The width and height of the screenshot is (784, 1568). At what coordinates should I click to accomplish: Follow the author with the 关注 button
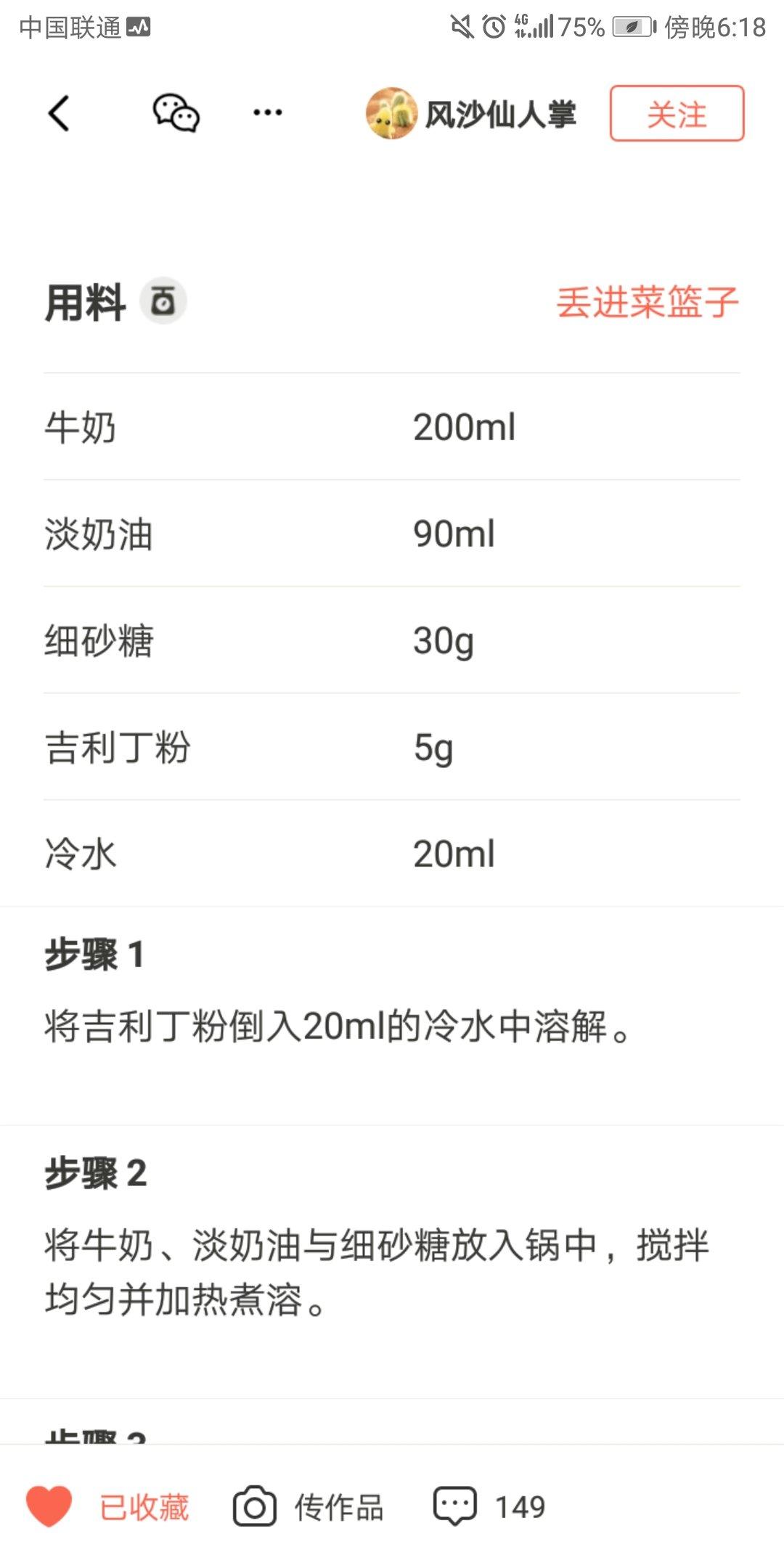(x=677, y=114)
